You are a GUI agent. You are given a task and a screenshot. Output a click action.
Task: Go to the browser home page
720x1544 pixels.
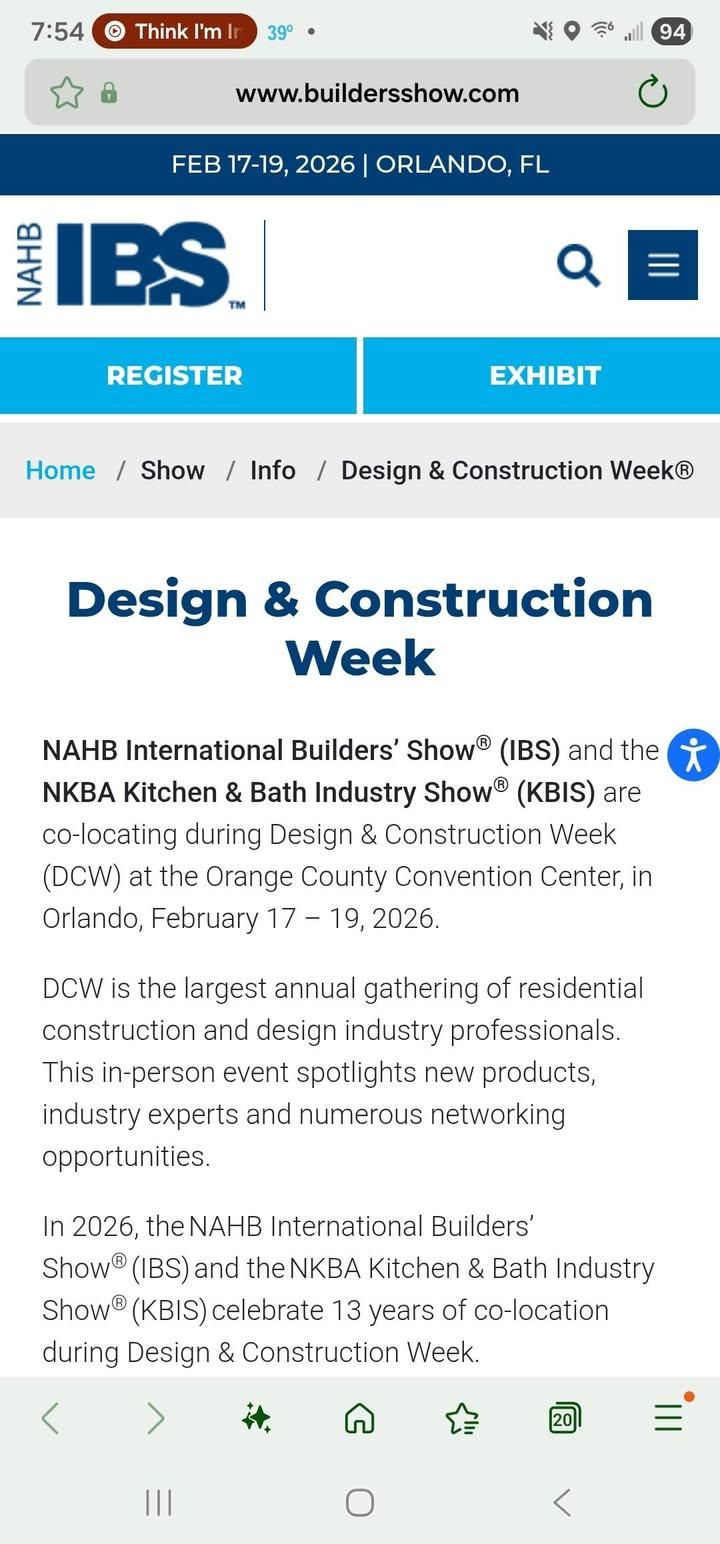click(359, 1417)
